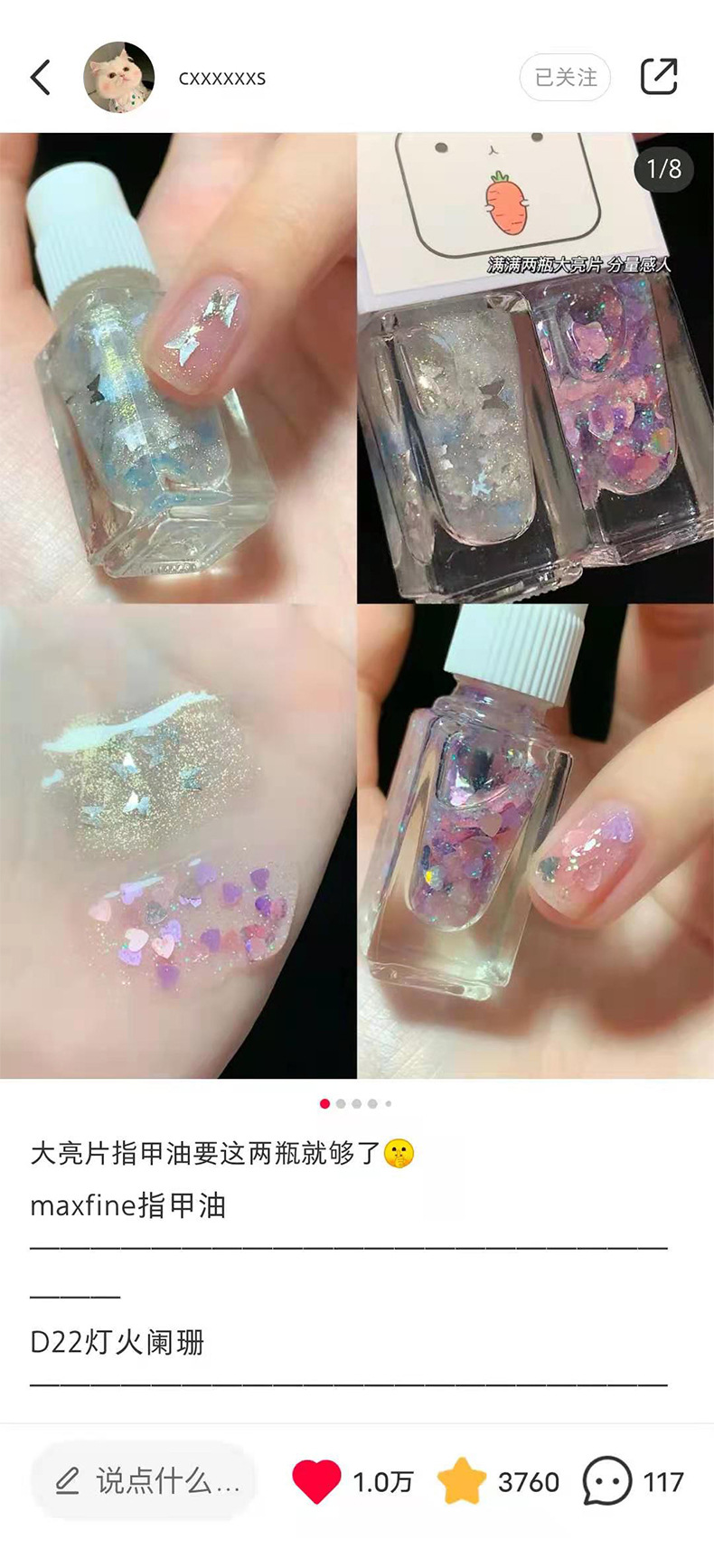Save the post with the star icon

coord(461,1481)
